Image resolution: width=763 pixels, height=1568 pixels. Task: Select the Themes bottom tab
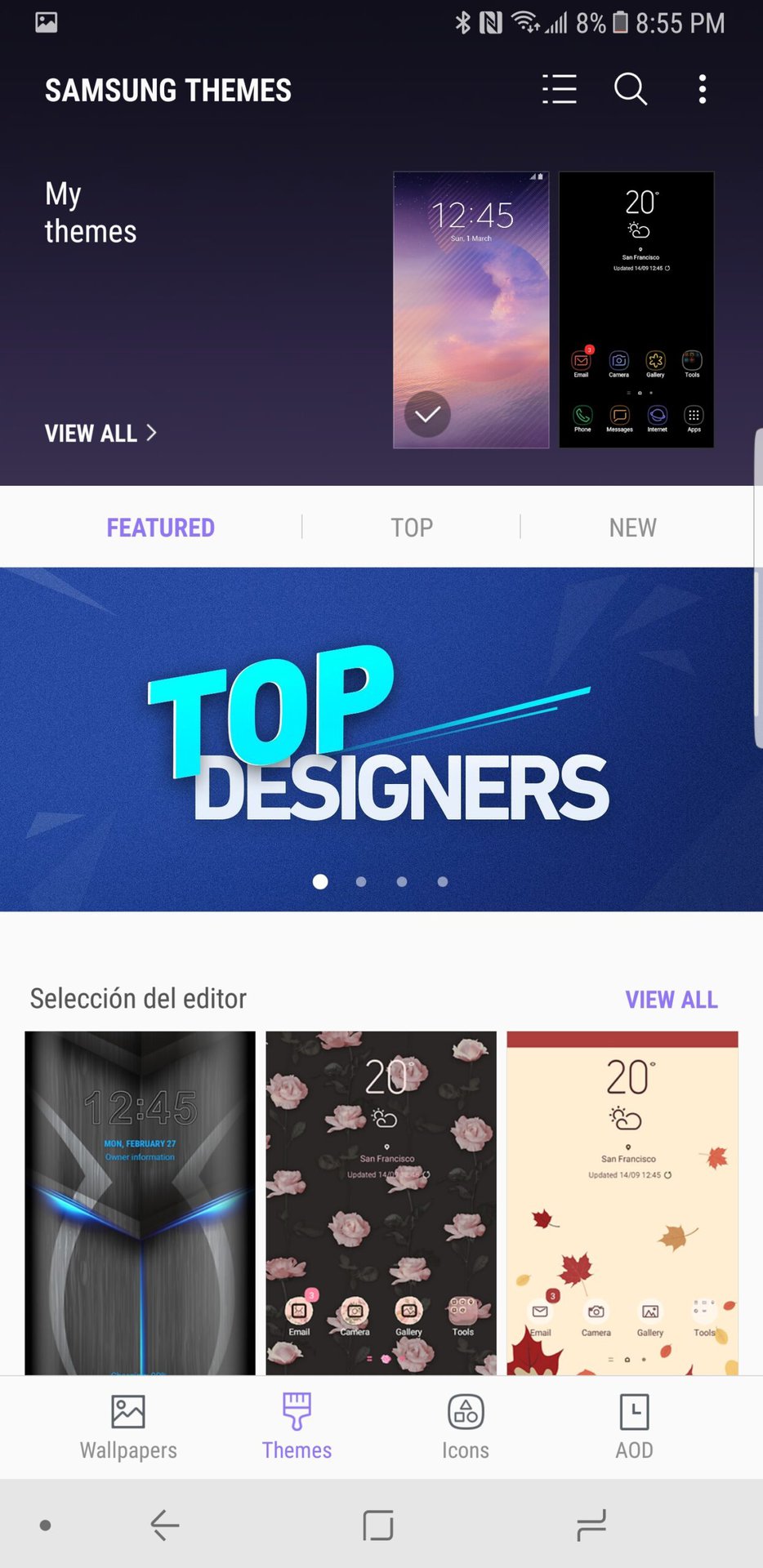tap(297, 1427)
